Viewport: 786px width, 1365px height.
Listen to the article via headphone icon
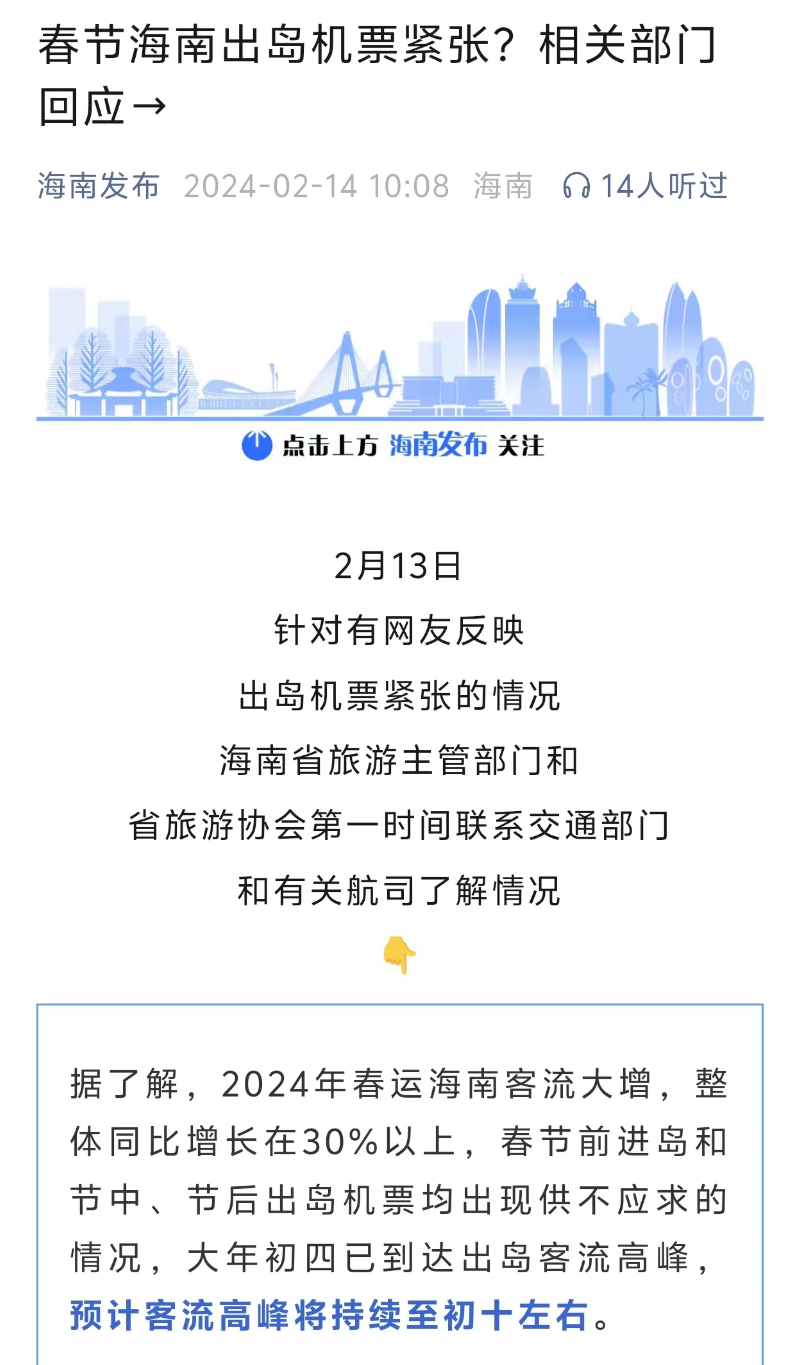click(x=577, y=186)
